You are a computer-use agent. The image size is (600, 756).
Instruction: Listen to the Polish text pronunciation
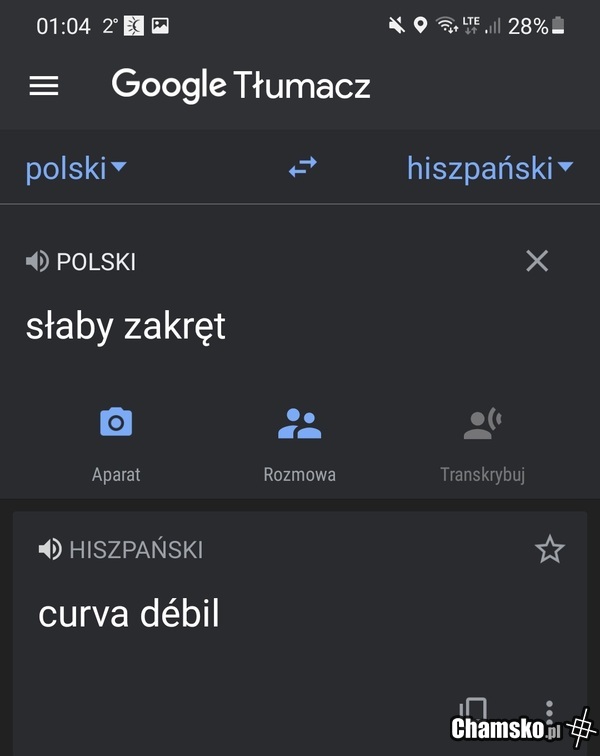pos(37,262)
